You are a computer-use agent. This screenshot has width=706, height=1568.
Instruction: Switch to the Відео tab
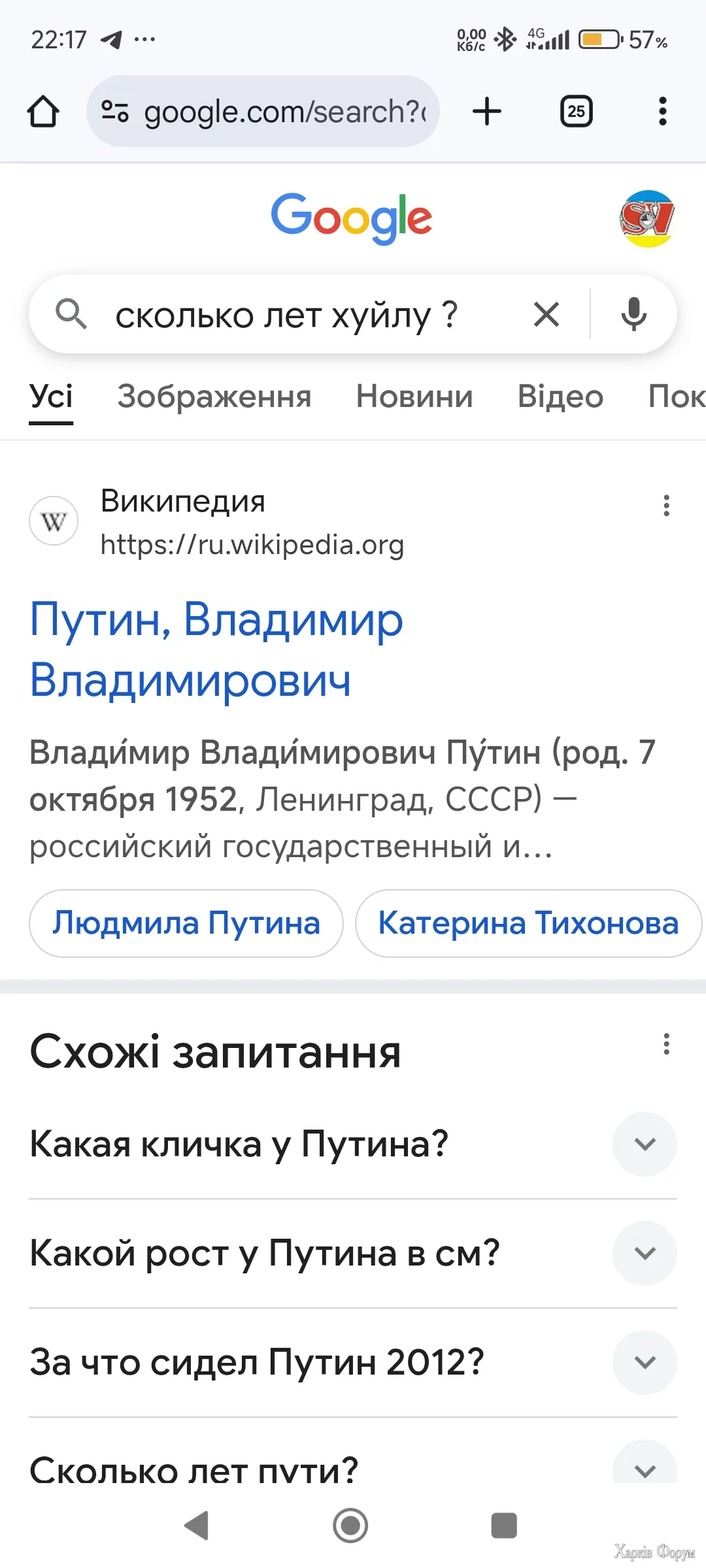point(560,397)
